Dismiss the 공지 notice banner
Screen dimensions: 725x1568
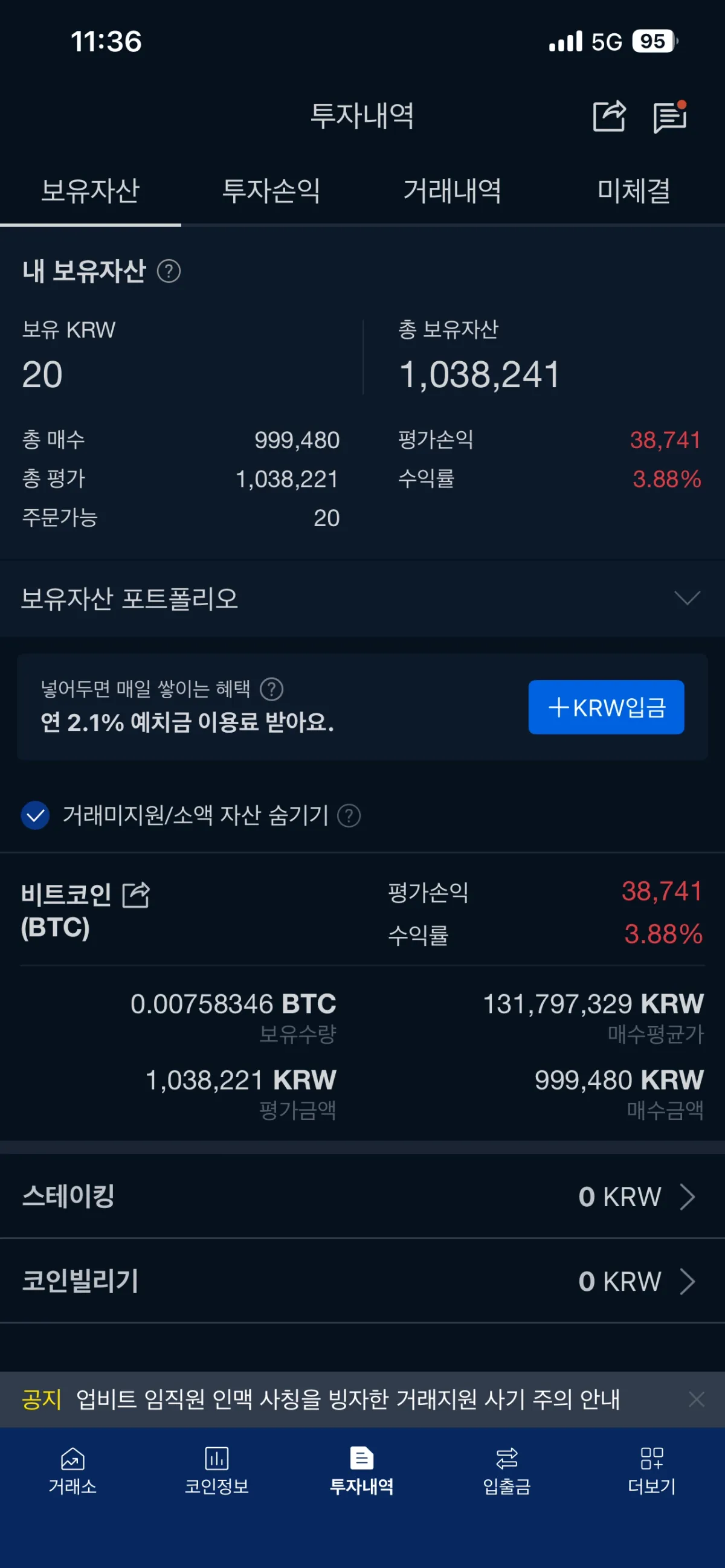pyautogui.click(x=697, y=1399)
